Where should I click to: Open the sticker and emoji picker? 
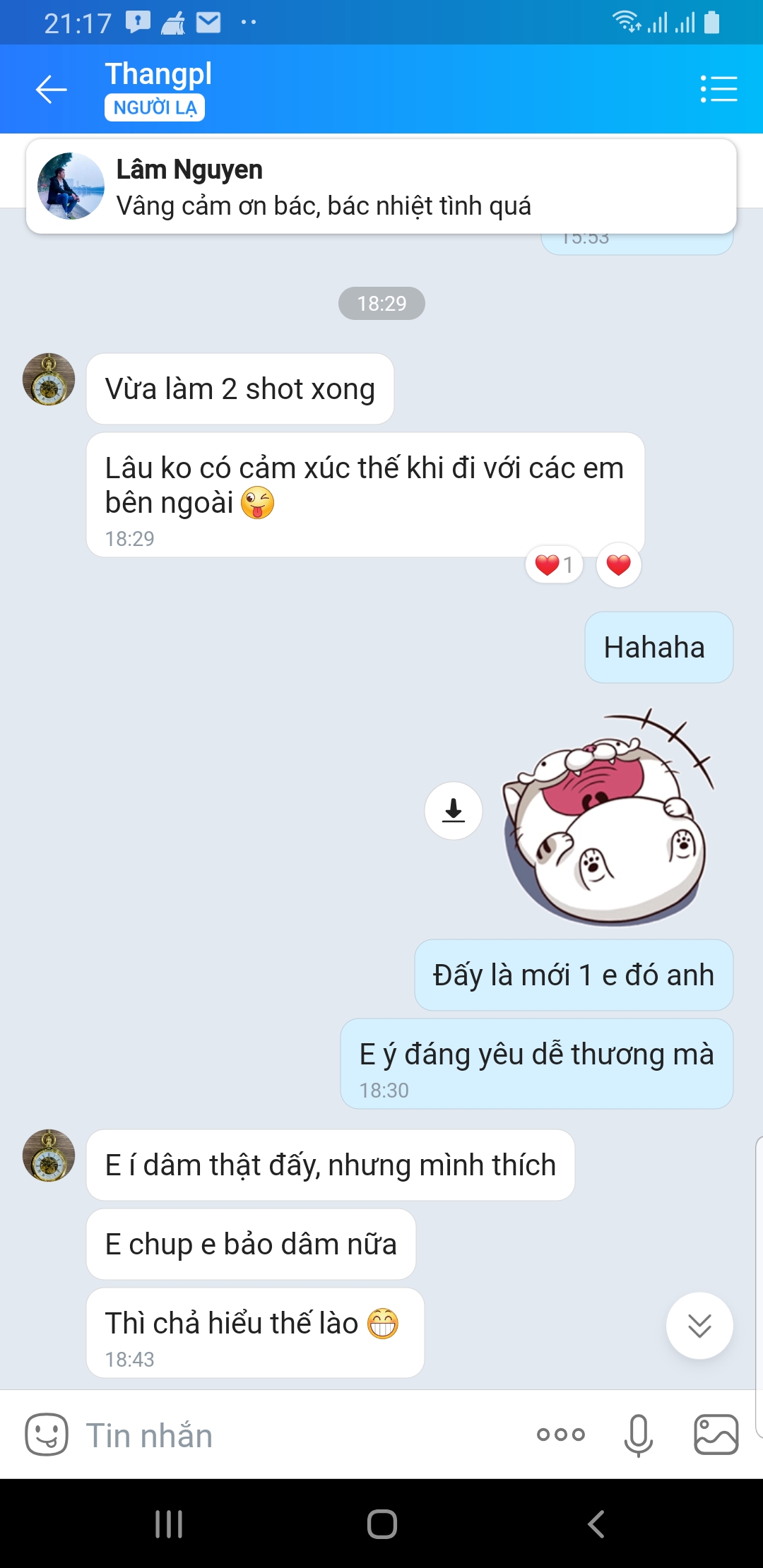(47, 1435)
